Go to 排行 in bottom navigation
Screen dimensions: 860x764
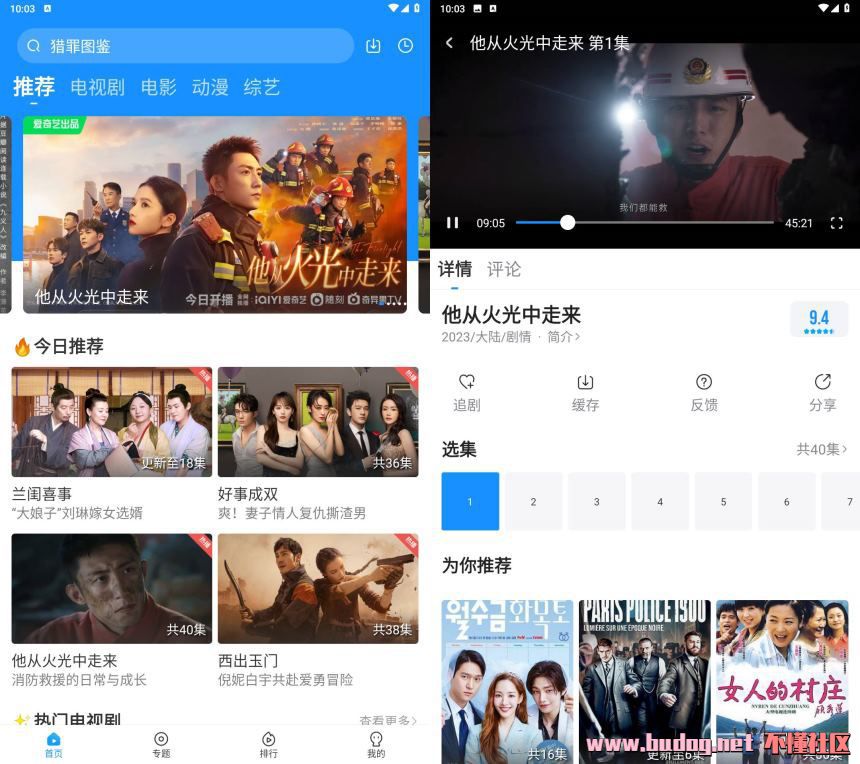coord(268,744)
